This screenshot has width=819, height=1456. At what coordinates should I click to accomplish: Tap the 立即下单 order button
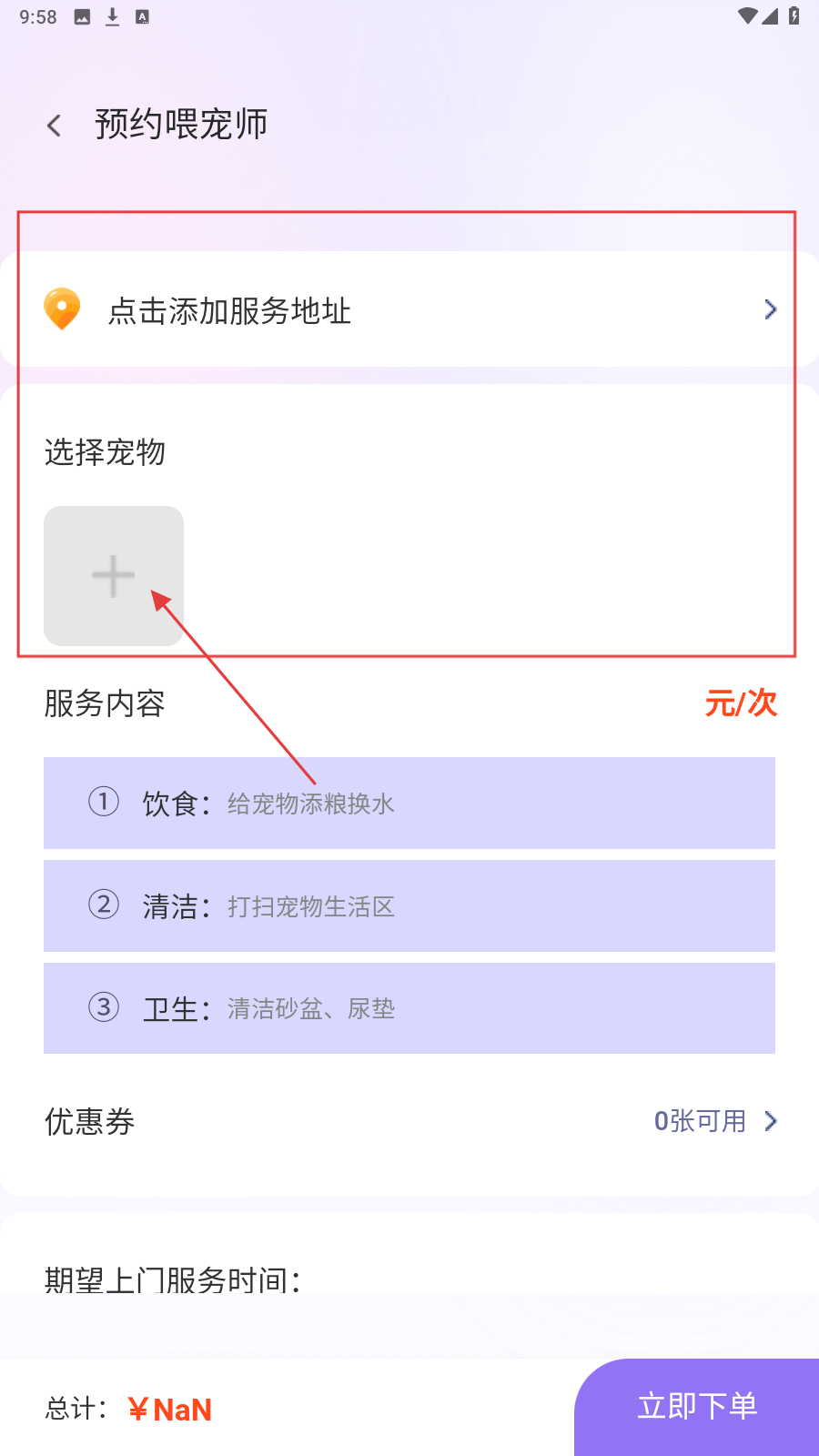point(697,1407)
